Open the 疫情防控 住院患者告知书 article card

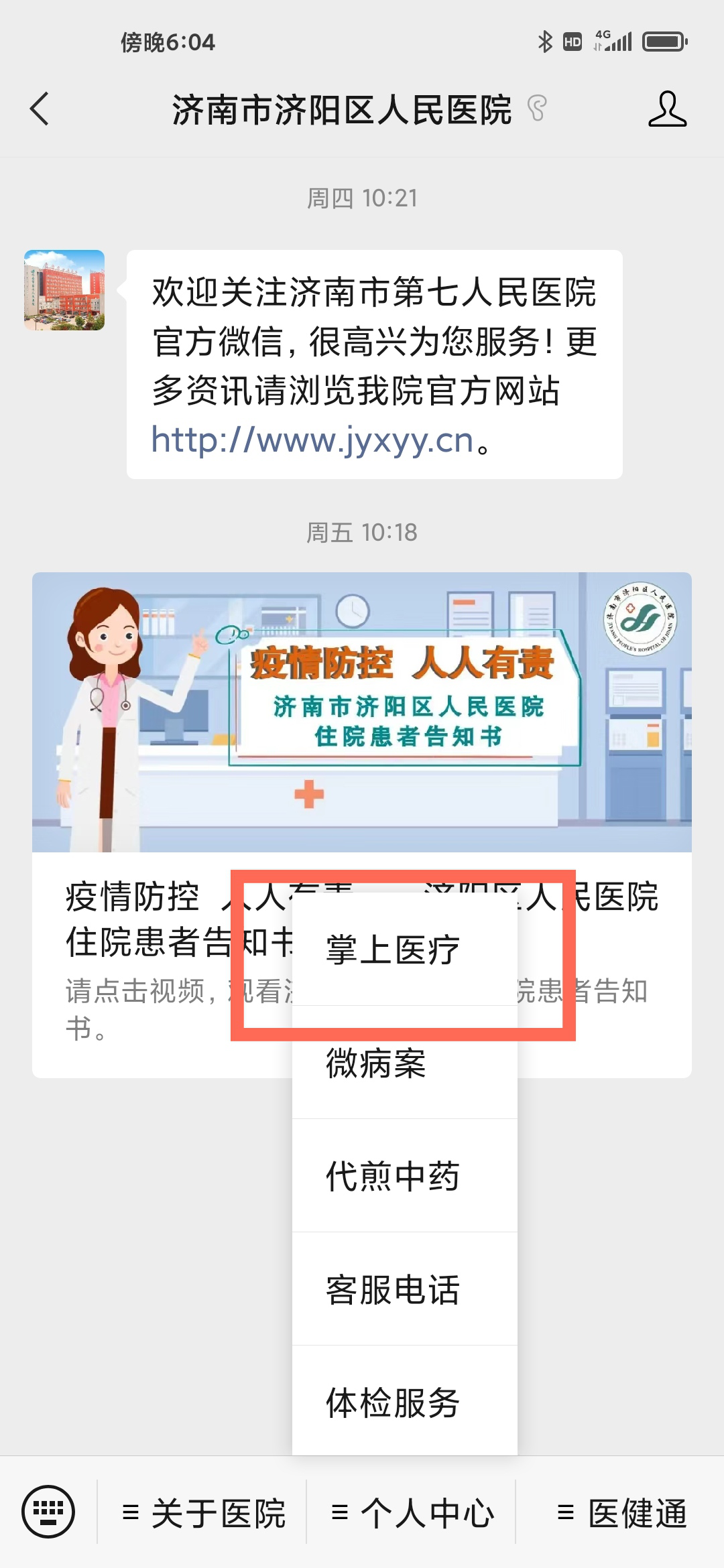click(x=362, y=712)
